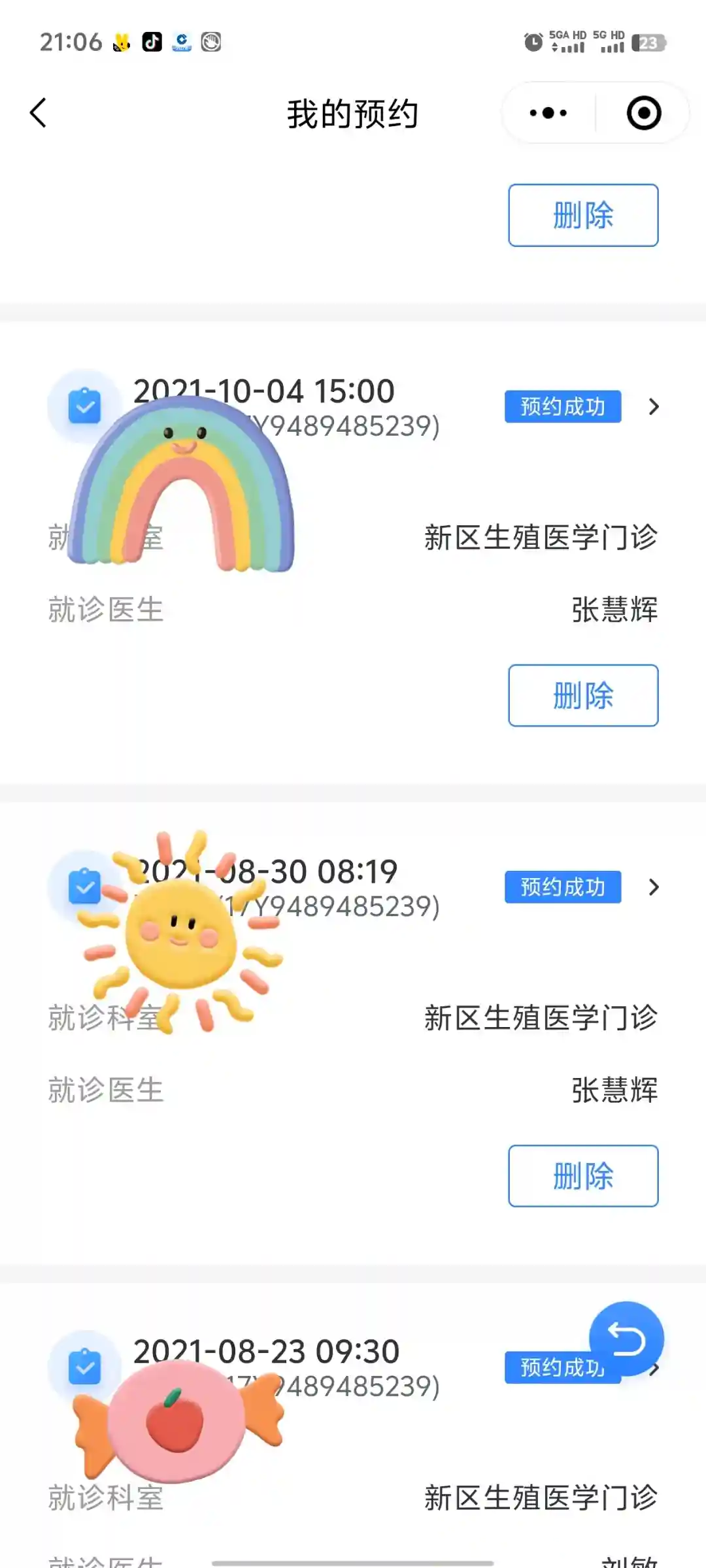Screen dimensions: 706x1568
Task: Tap 删除 on the topmost partially shown appointment
Action: click(582, 215)
